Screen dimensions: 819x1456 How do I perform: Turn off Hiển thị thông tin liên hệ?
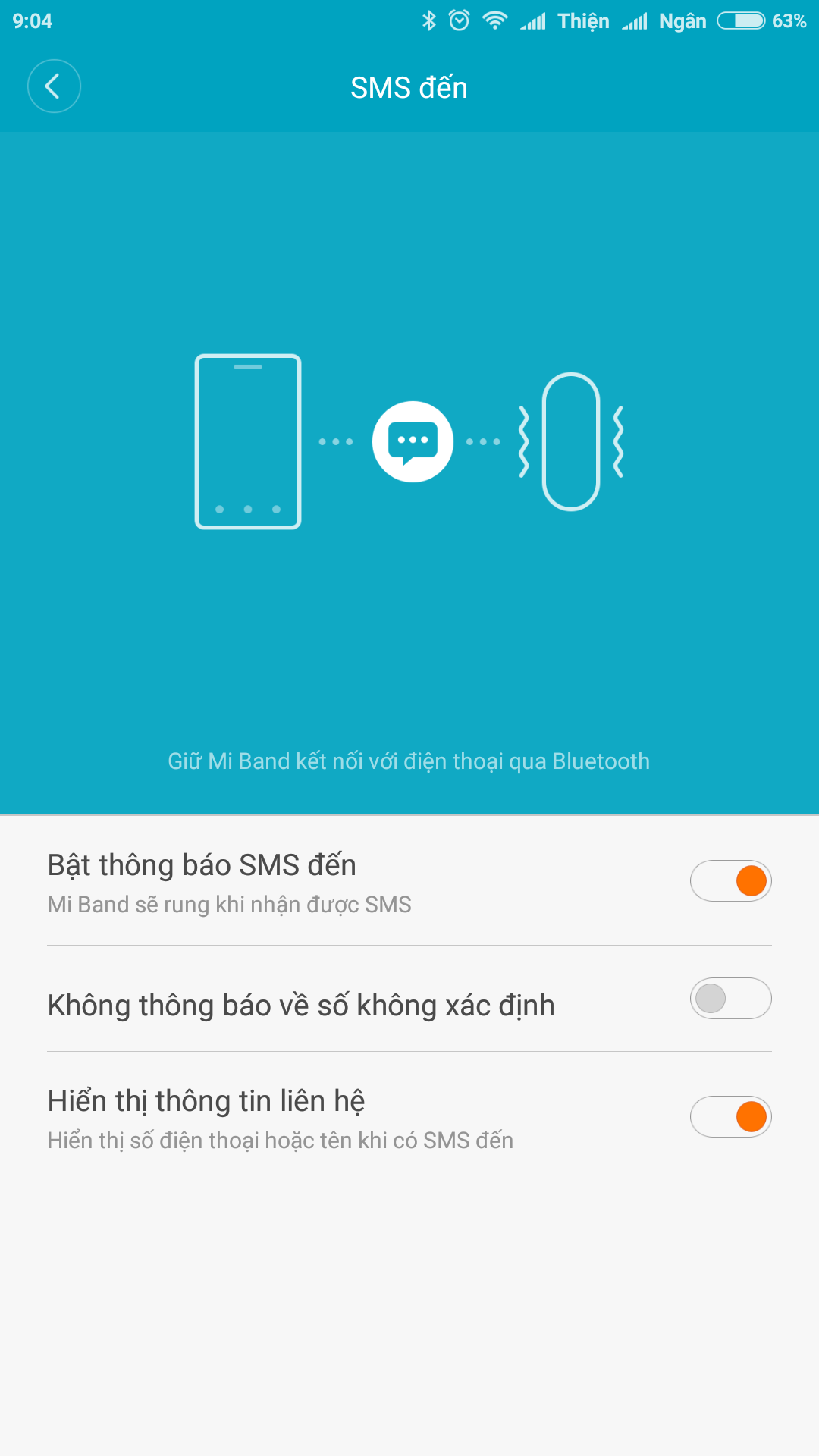pyautogui.click(x=730, y=1117)
